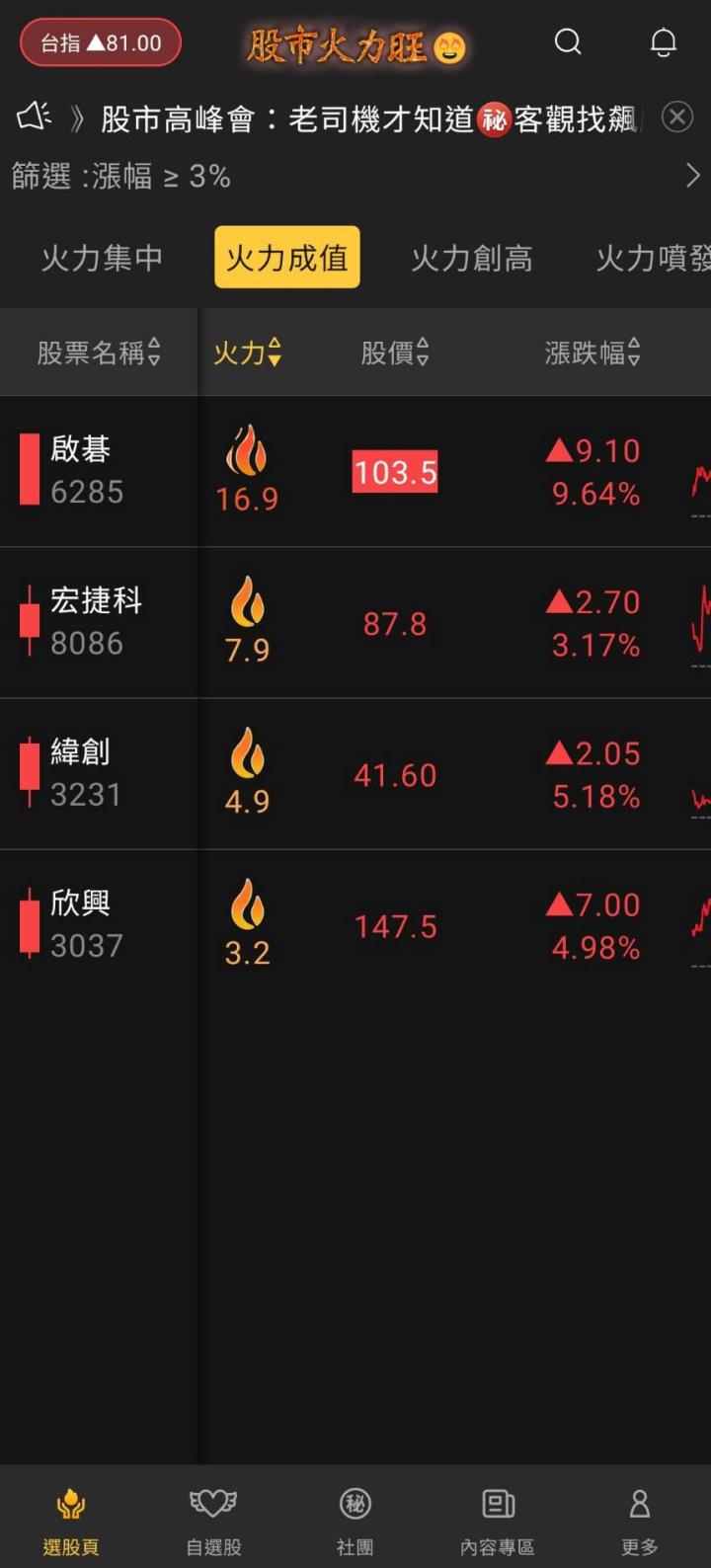This screenshot has width=711, height=1568.
Task: Switch to the 火力集中 tab
Action: [x=100, y=258]
